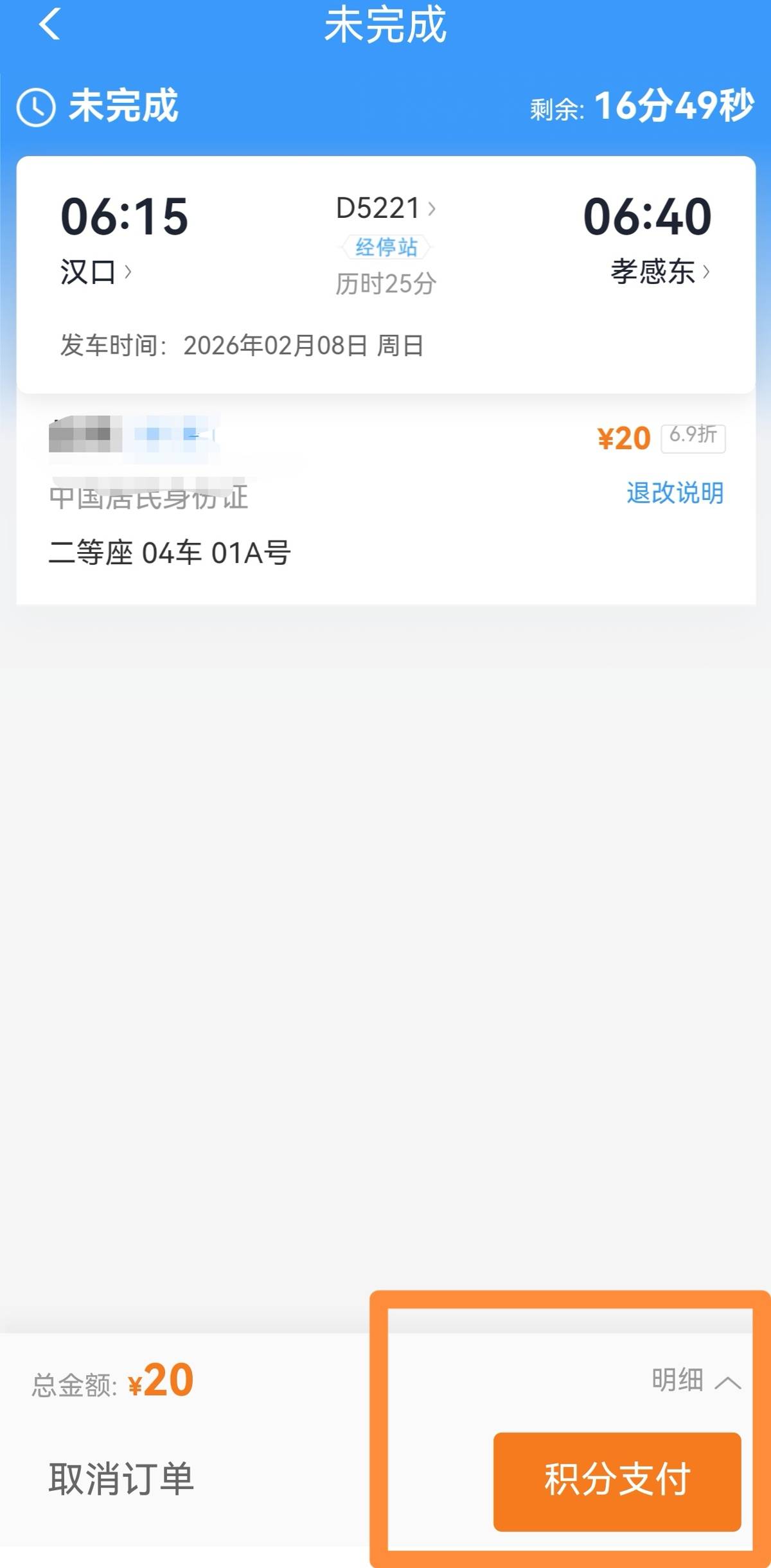Image resolution: width=771 pixels, height=1568 pixels.
Task: Show the 经停站 stopover stations
Action: [x=385, y=247]
